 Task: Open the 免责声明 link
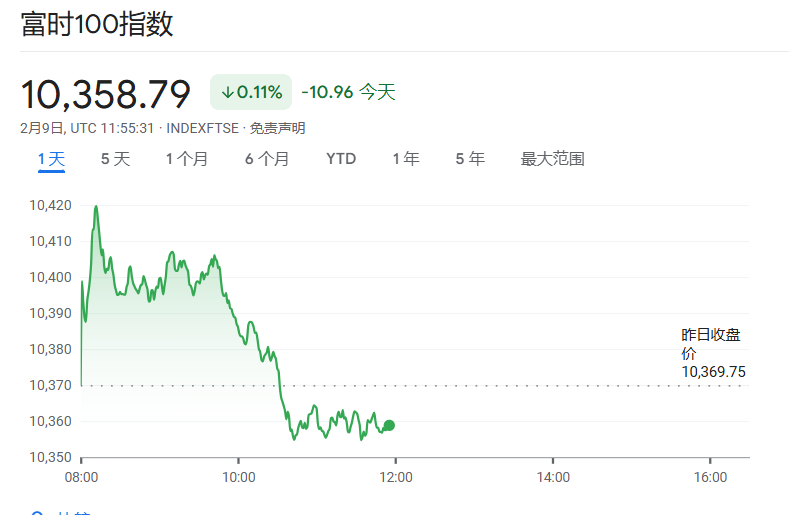pyautogui.click(x=277, y=128)
